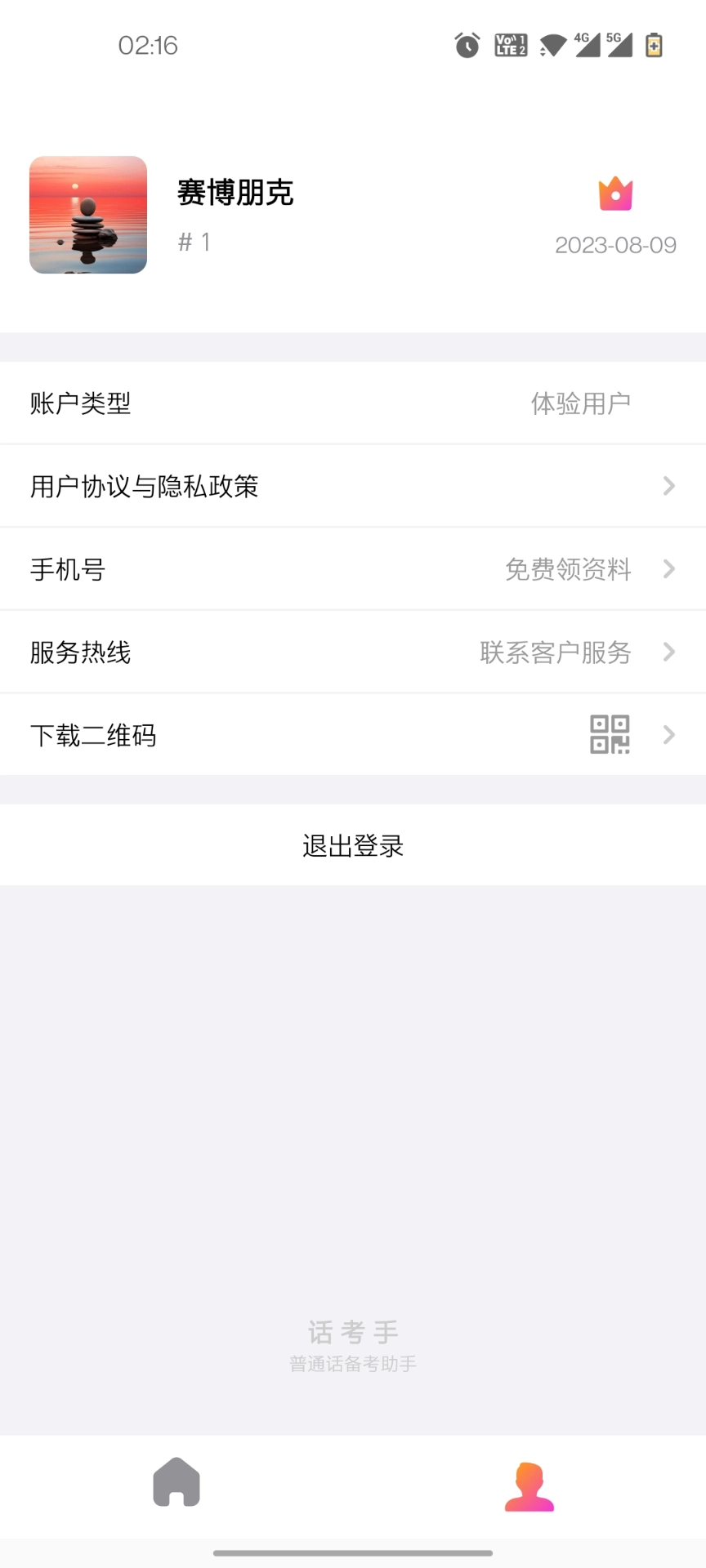This screenshot has width=706, height=1568.
Task: Tap the membership date 2023-08-09
Action: click(x=615, y=243)
